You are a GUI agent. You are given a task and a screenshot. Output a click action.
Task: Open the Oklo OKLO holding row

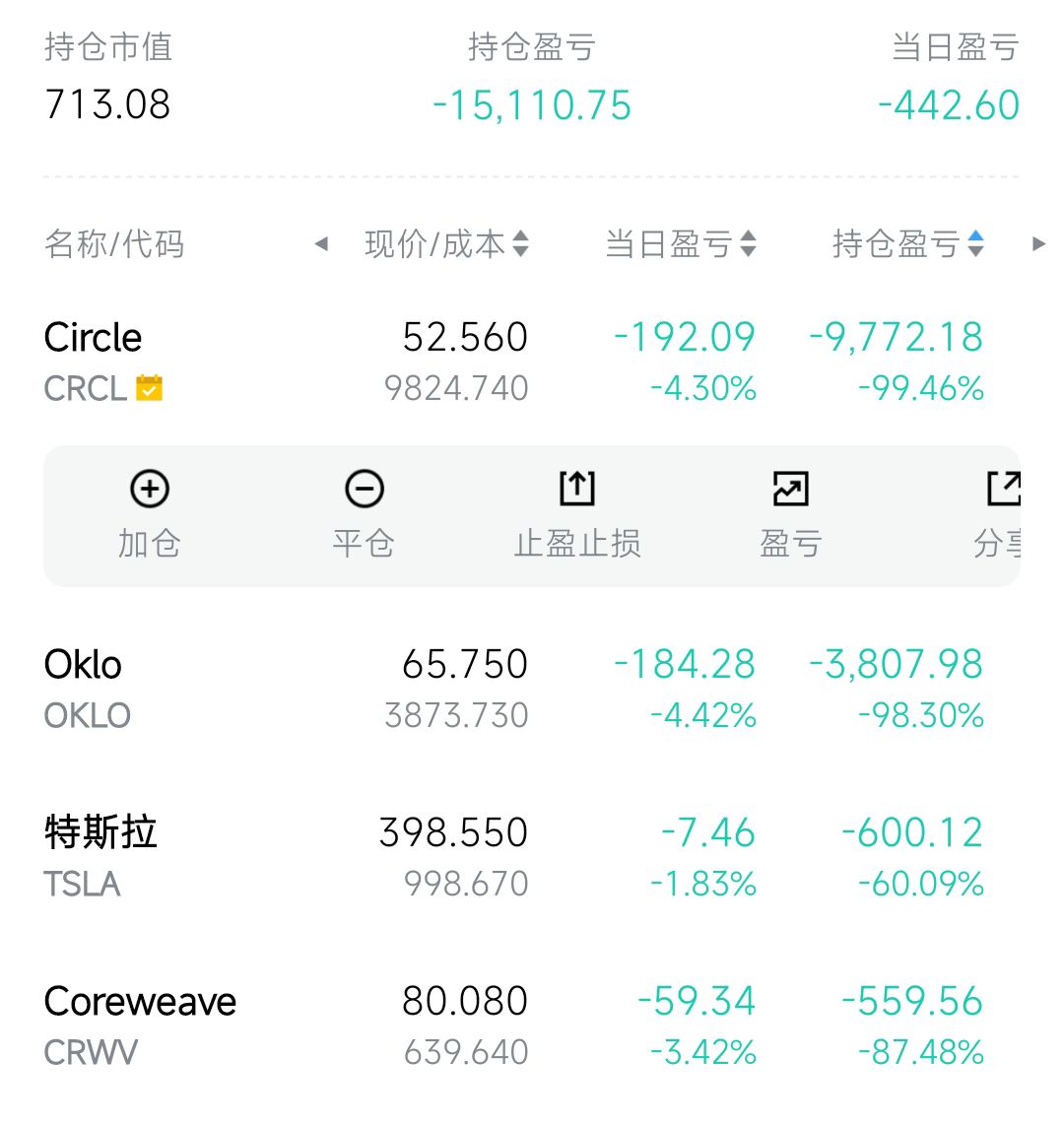[x=296, y=689]
